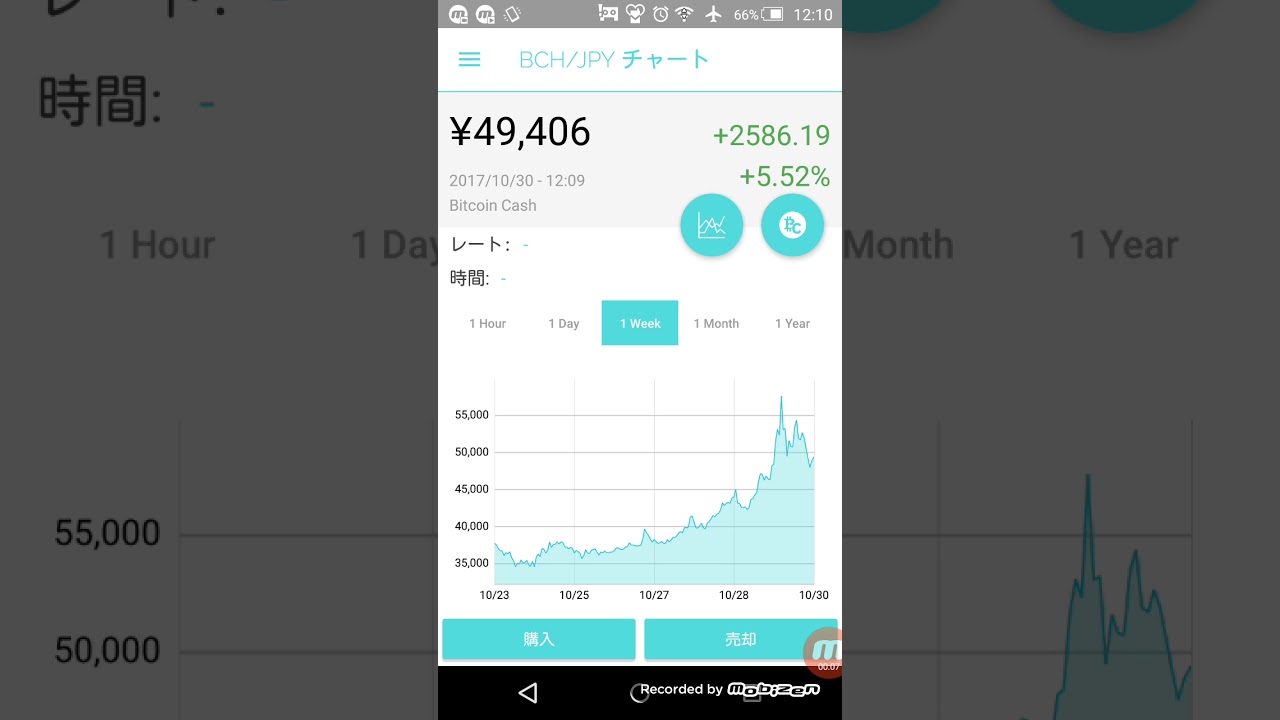Show the 1 Month chart

click(x=716, y=323)
